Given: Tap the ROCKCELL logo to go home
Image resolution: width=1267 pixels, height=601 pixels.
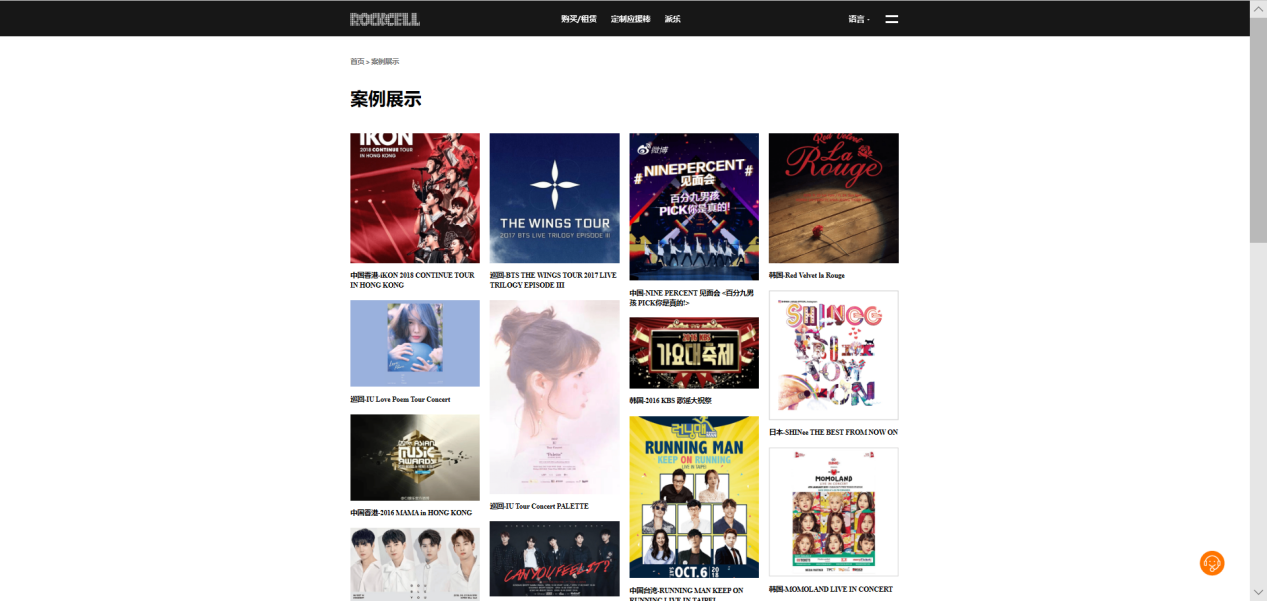Looking at the screenshot, I should (385, 19).
